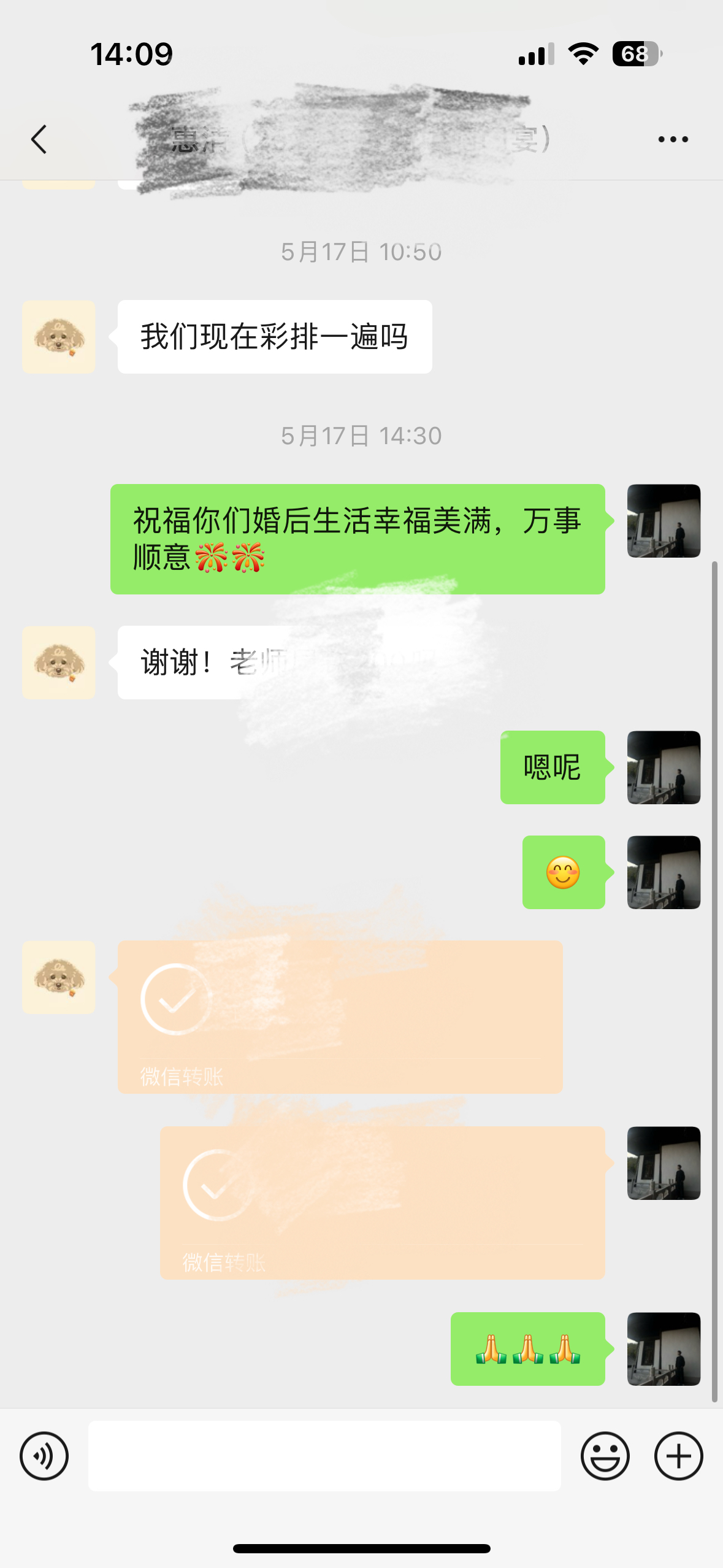This screenshot has width=723, height=1568.
Task: Go back to the chat list
Action: 39,139
